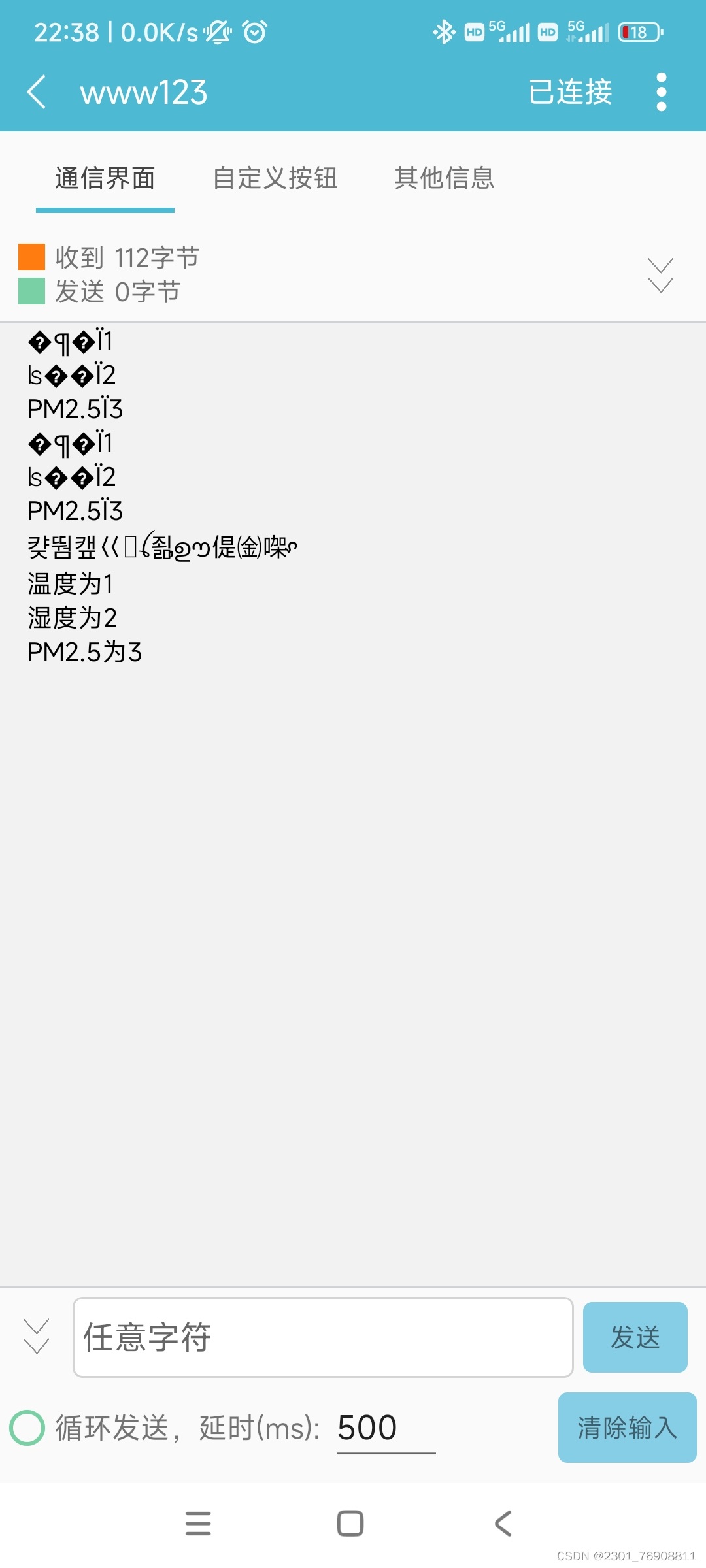Screen dimensions: 706x1568
Task: Select the 通信界面 tab
Action: tap(105, 178)
